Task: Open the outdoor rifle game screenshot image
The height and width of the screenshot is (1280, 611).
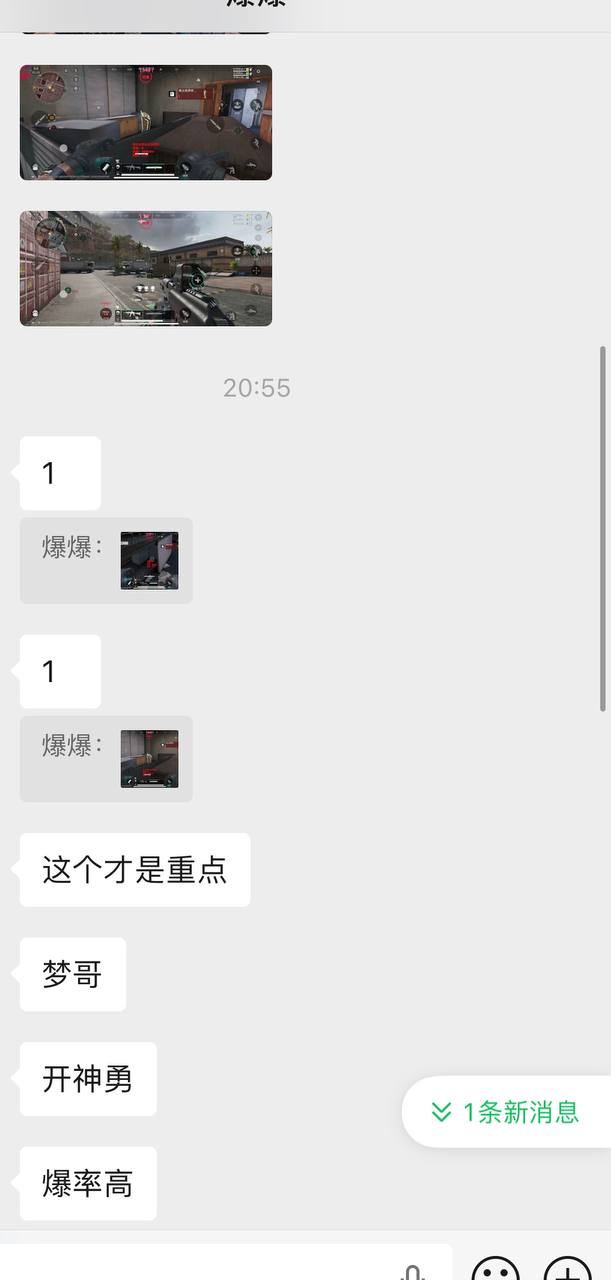Action: point(146,268)
